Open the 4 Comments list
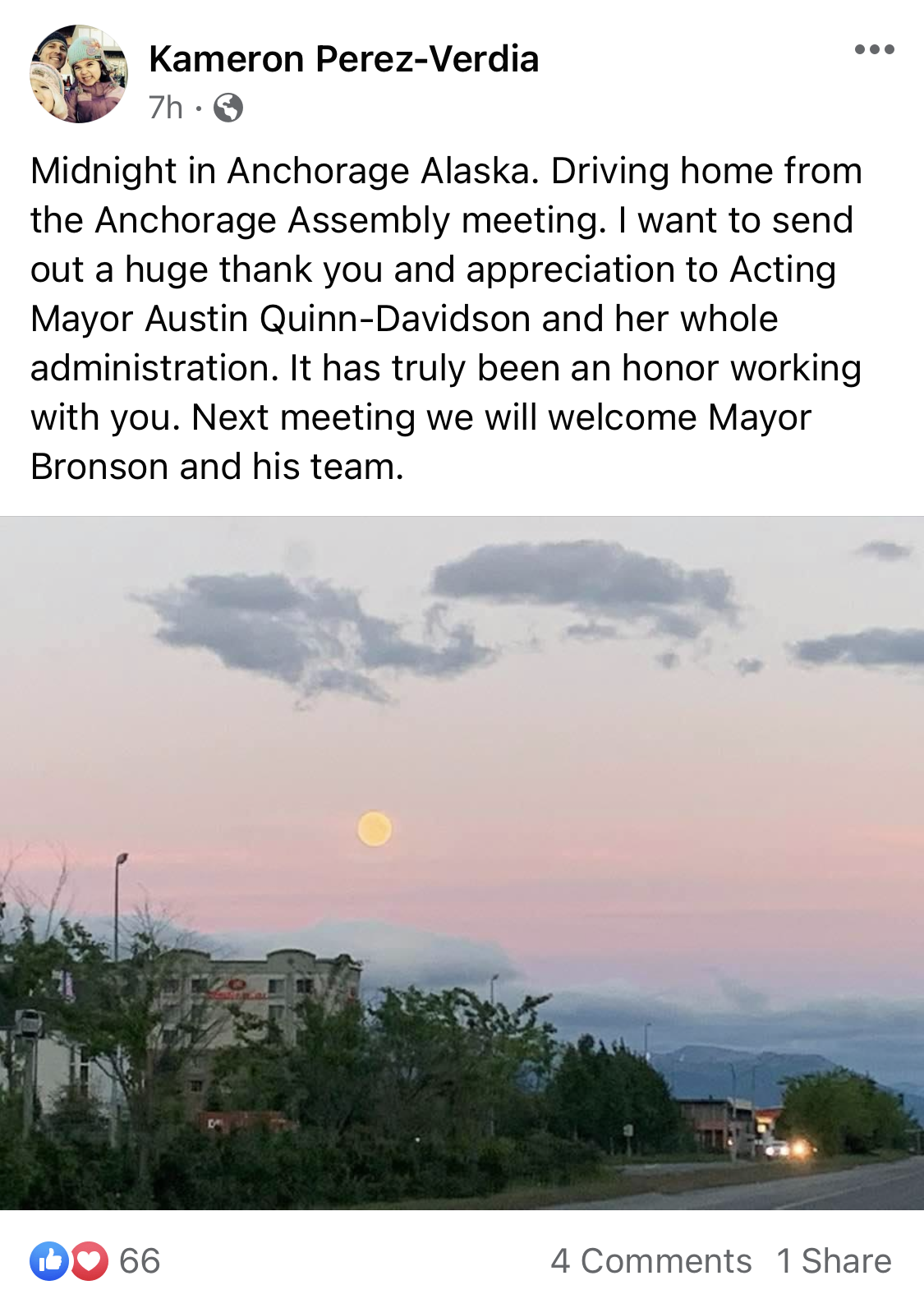 [x=650, y=1261]
